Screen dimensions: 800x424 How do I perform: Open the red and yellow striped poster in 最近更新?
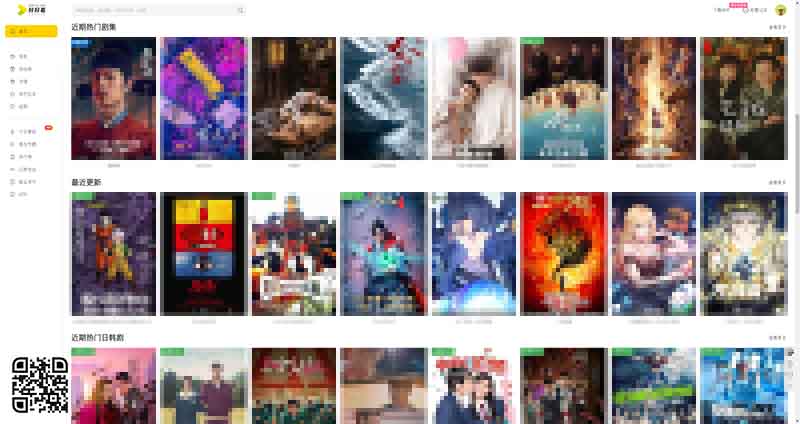tap(203, 253)
